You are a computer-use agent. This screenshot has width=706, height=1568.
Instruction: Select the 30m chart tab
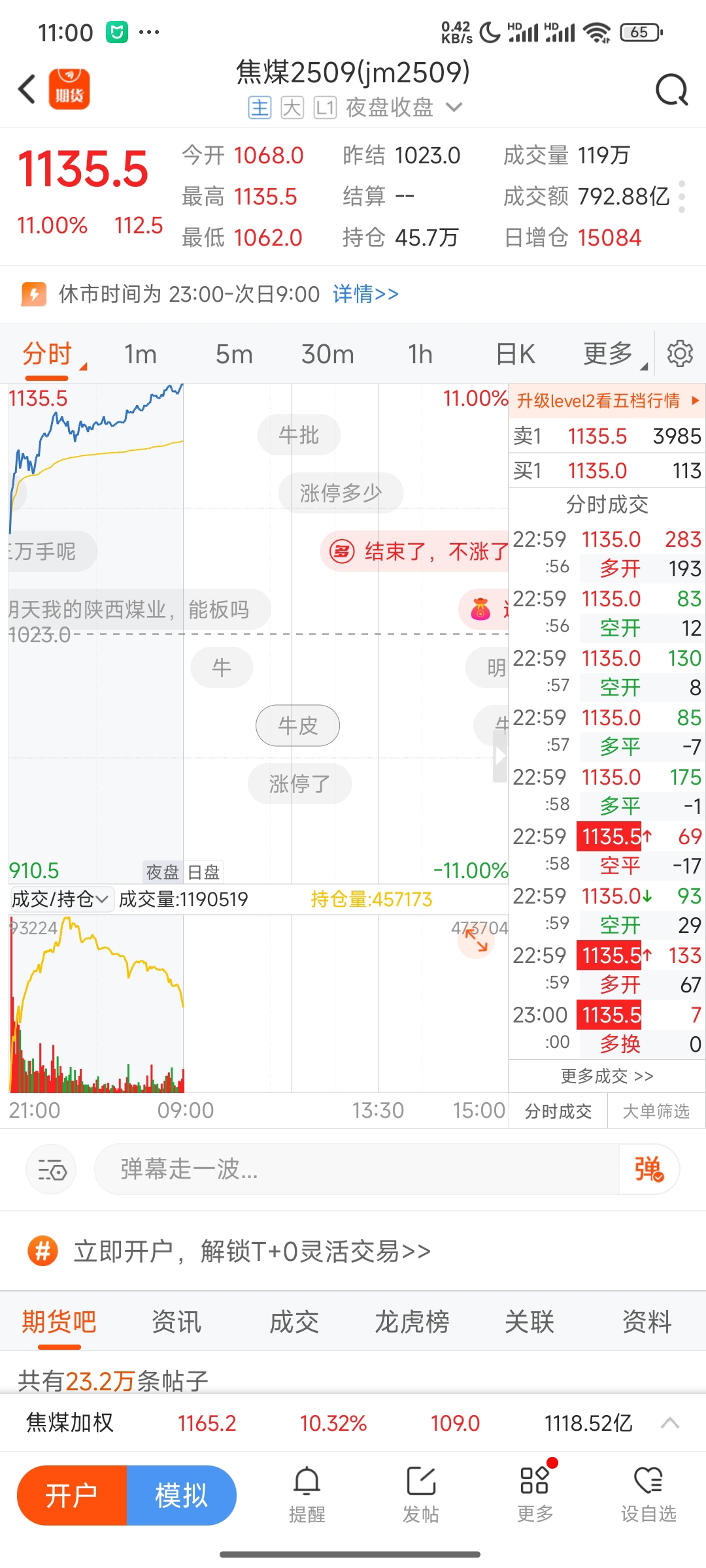pyautogui.click(x=328, y=354)
